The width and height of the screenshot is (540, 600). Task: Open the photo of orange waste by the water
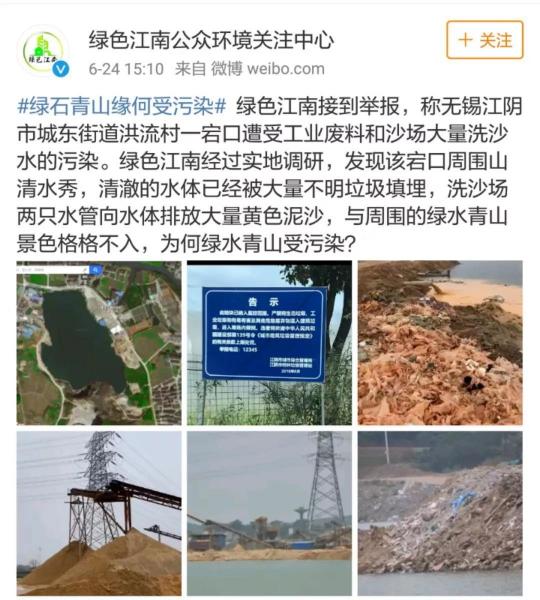click(x=440, y=343)
